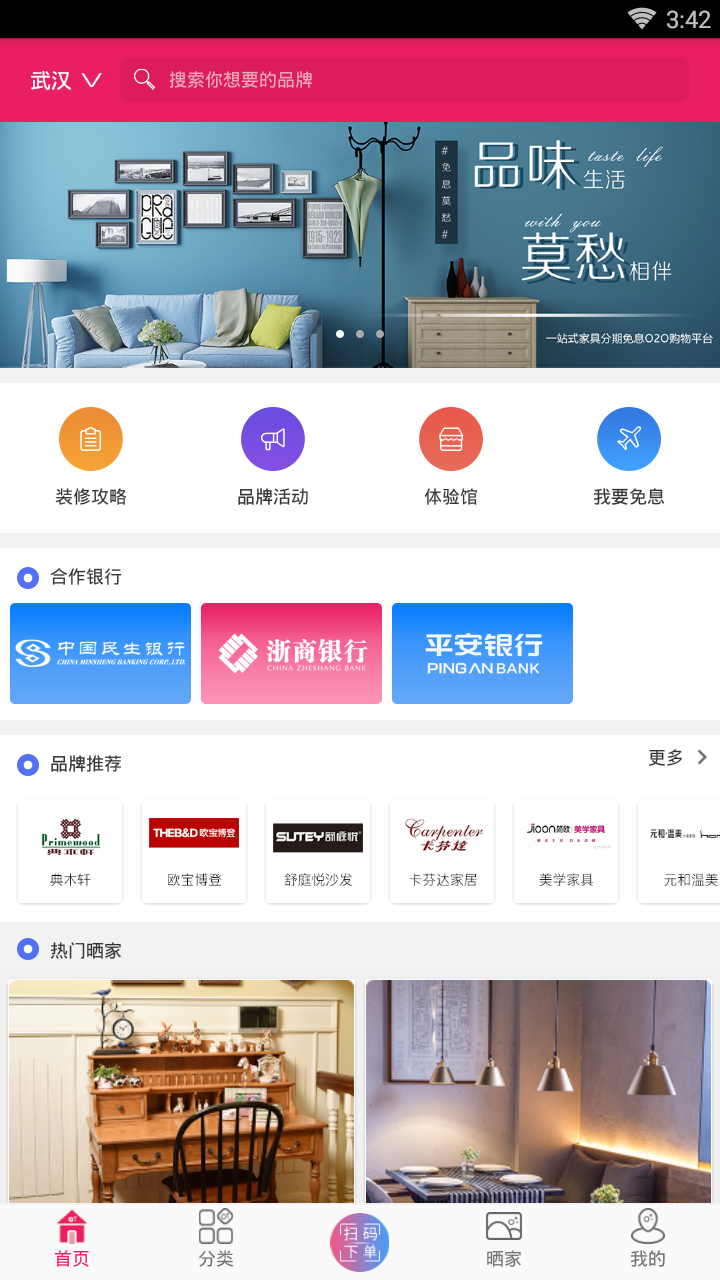Go to the 我的 profile tab
Screen dimensions: 720x1280
(x=648, y=1240)
